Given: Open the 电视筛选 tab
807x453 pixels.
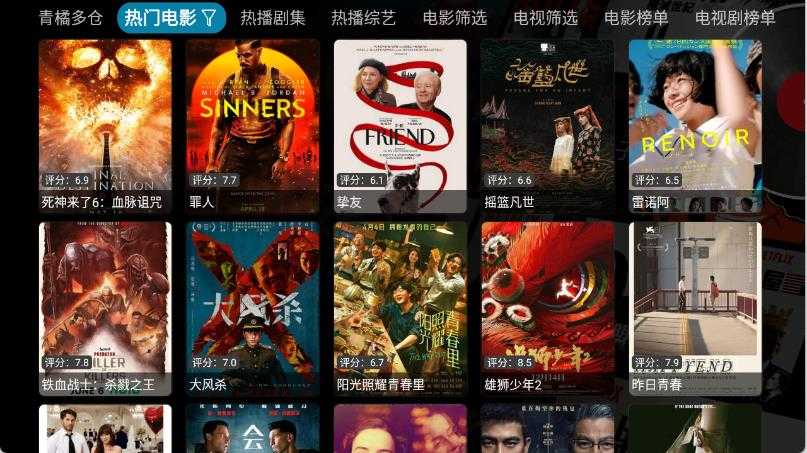Looking at the screenshot, I should (546, 18).
